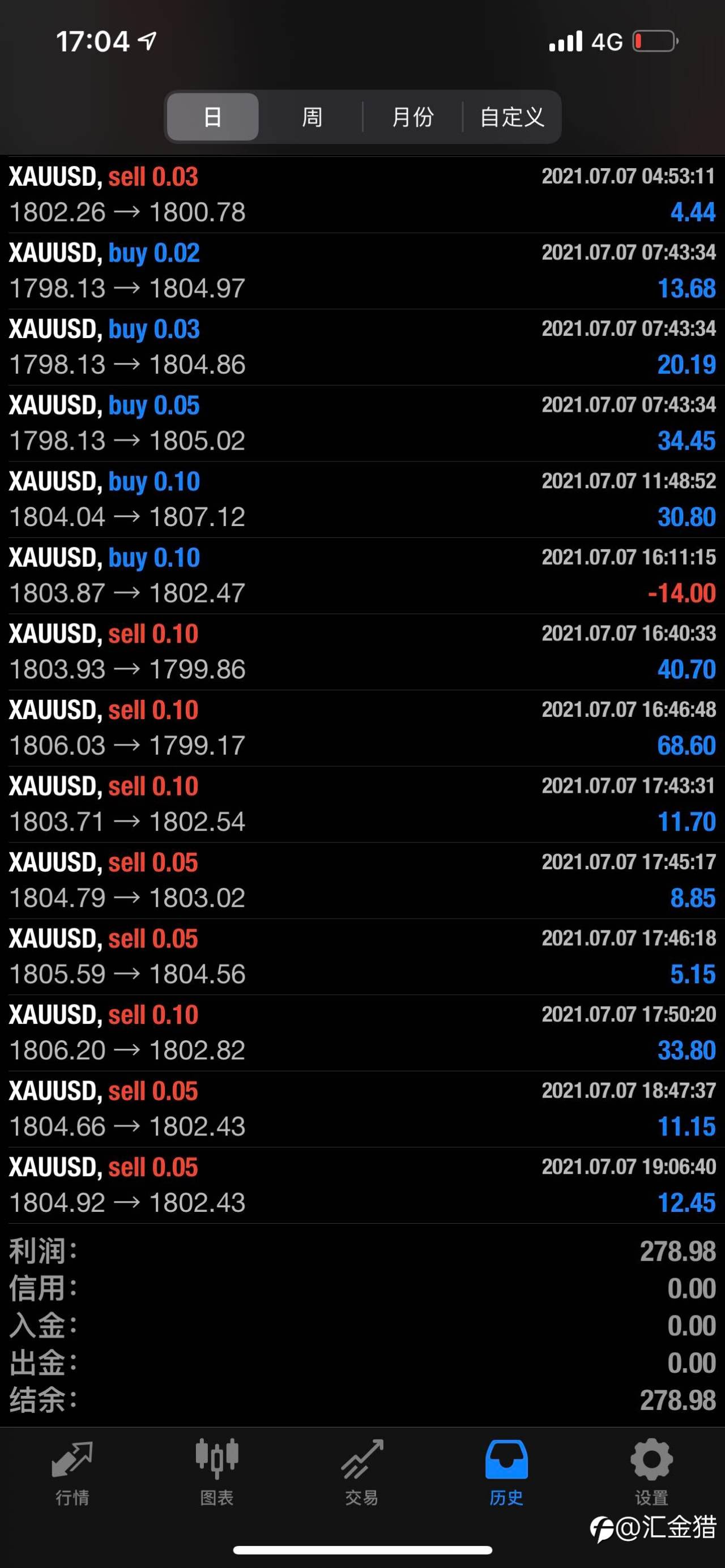Open the sell 0.05 trade at 19:06:40

coord(362,1185)
